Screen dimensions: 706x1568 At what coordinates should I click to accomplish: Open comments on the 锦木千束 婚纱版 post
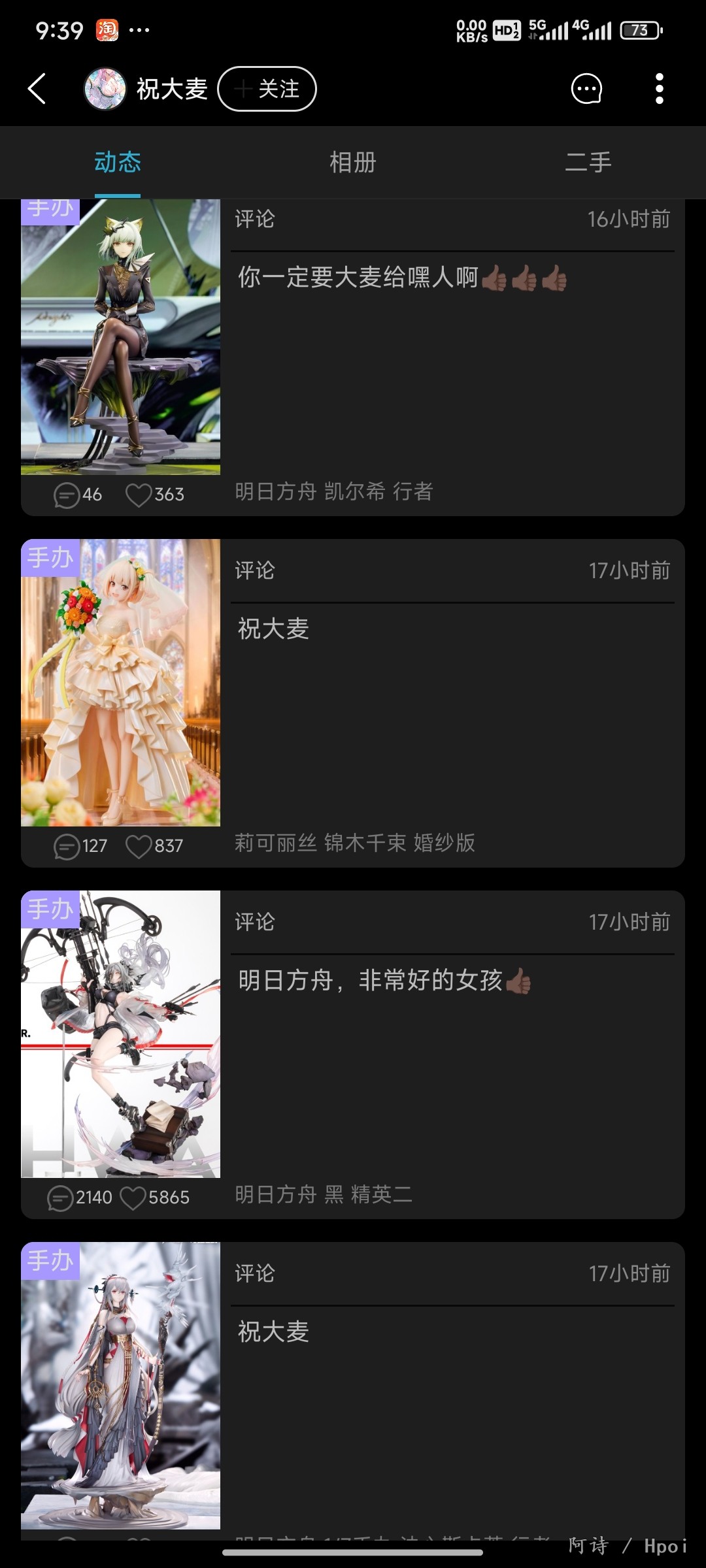click(66, 847)
